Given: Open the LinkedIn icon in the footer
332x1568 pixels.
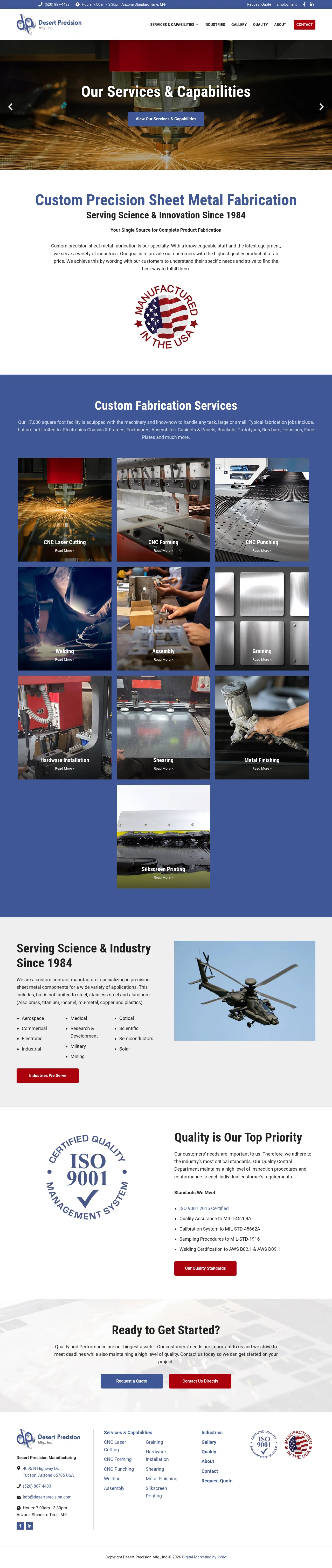Looking at the screenshot, I should 29,1525.
